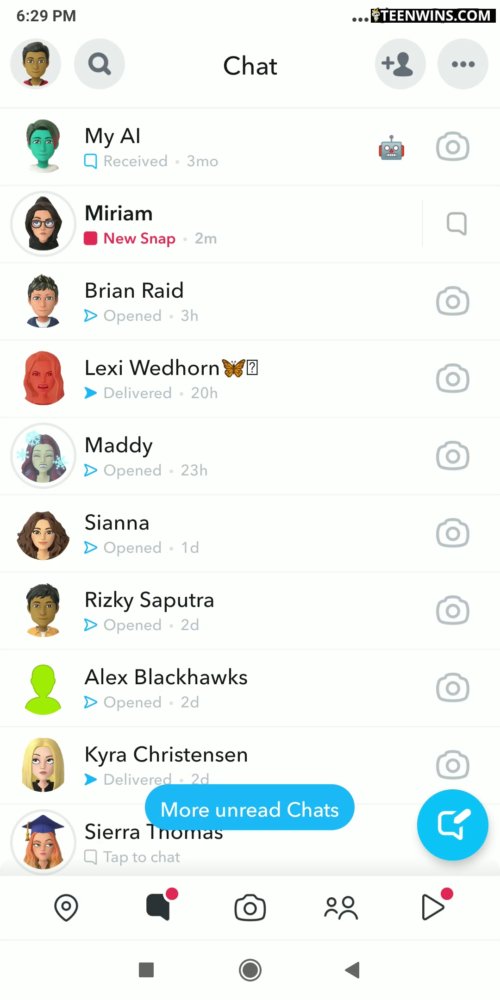This screenshot has height=1000, width=500.
Task: Open the chat with Brian Raid
Action: pyautogui.click(x=250, y=302)
